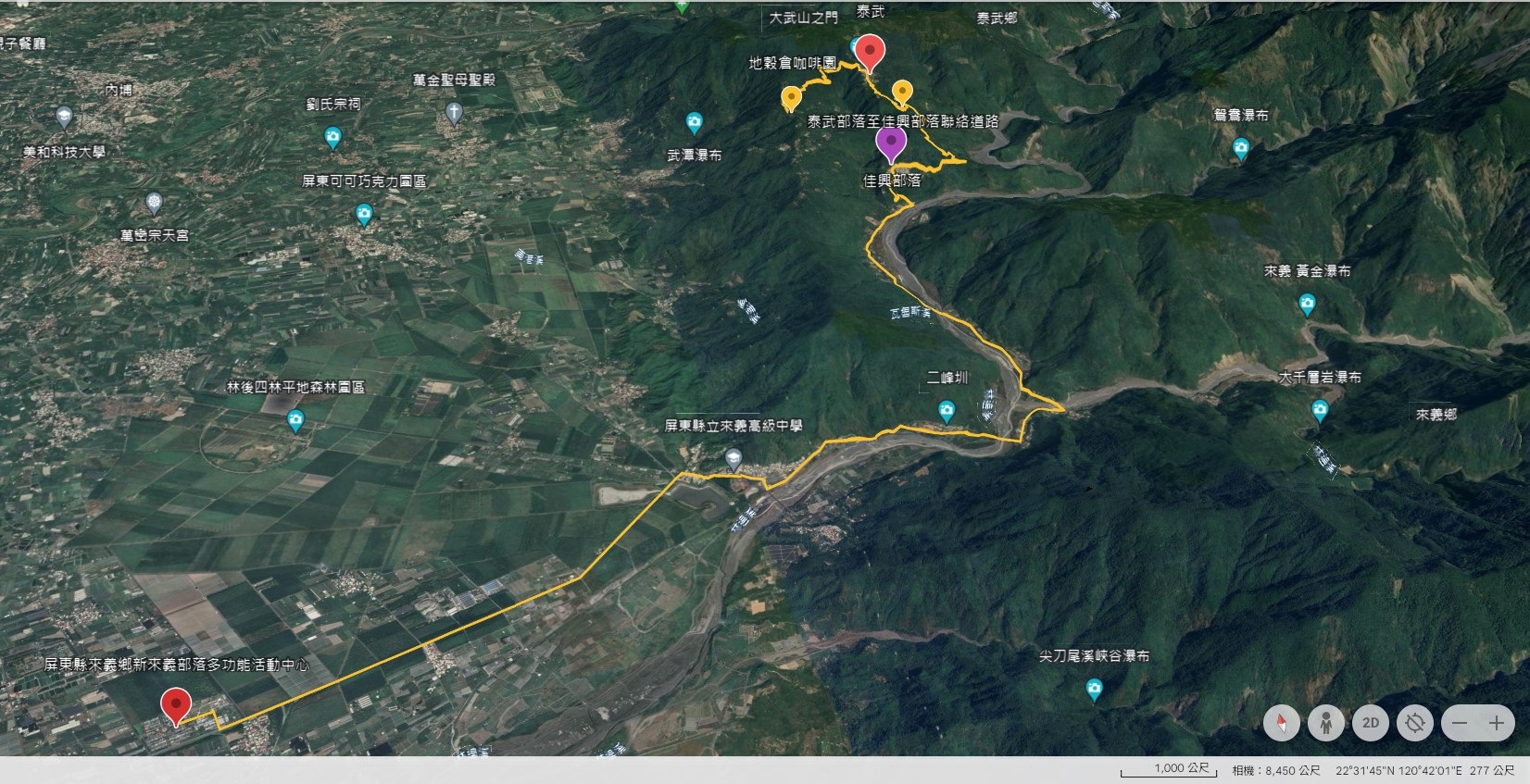The width and height of the screenshot is (1530, 784).
Task: Select the 萬金聖母聖殿 church marker
Action: (454, 113)
